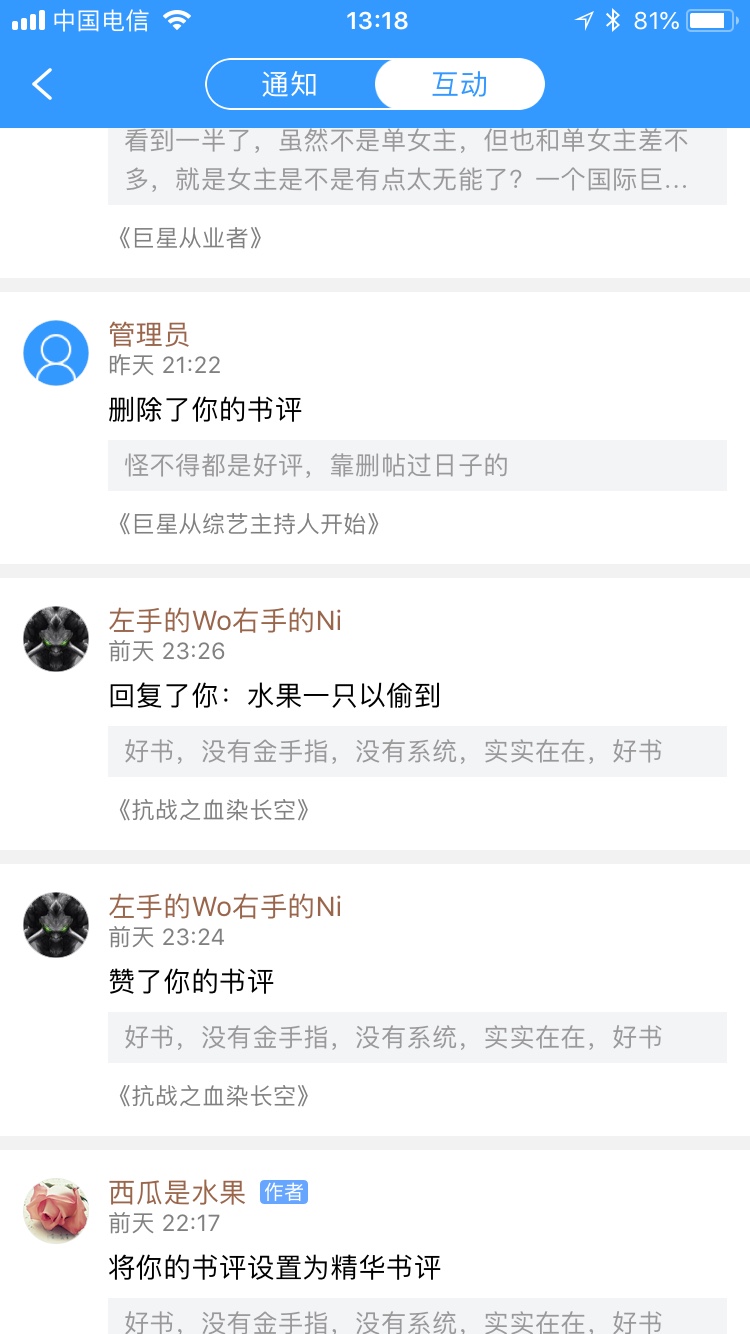Go back using the top-left arrow
Screen dimensions: 750x1334
[42, 84]
